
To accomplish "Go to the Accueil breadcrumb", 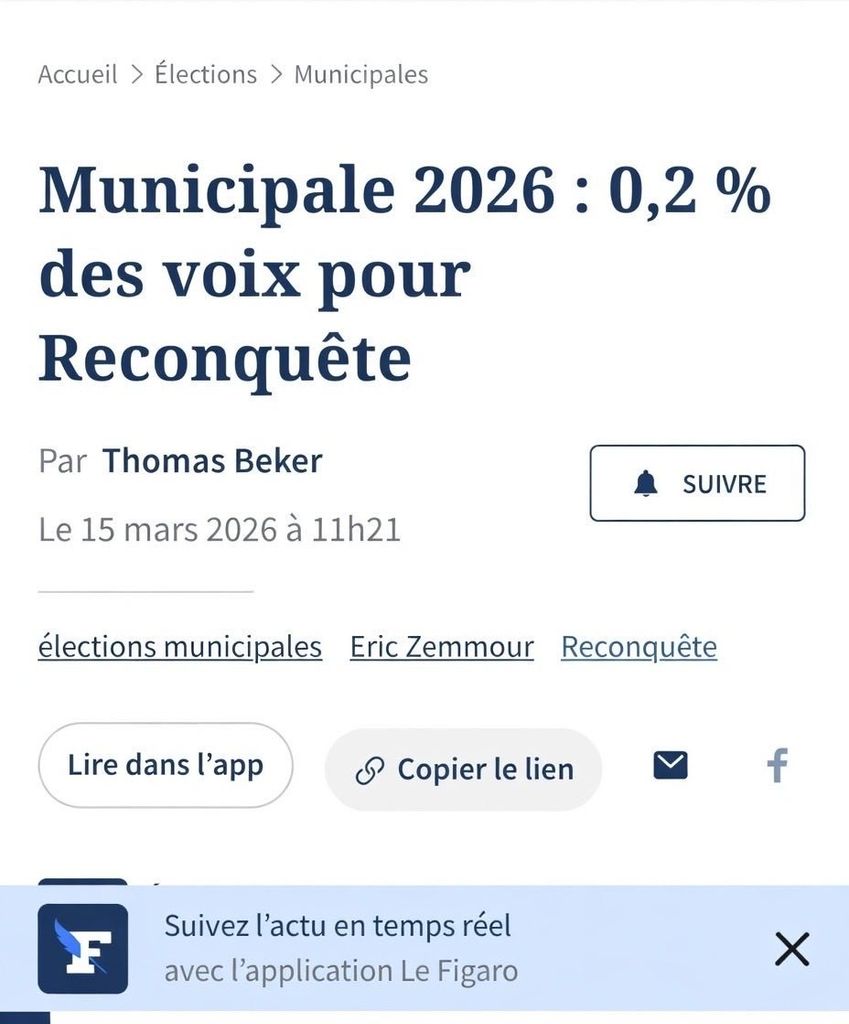I will (x=78, y=74).
